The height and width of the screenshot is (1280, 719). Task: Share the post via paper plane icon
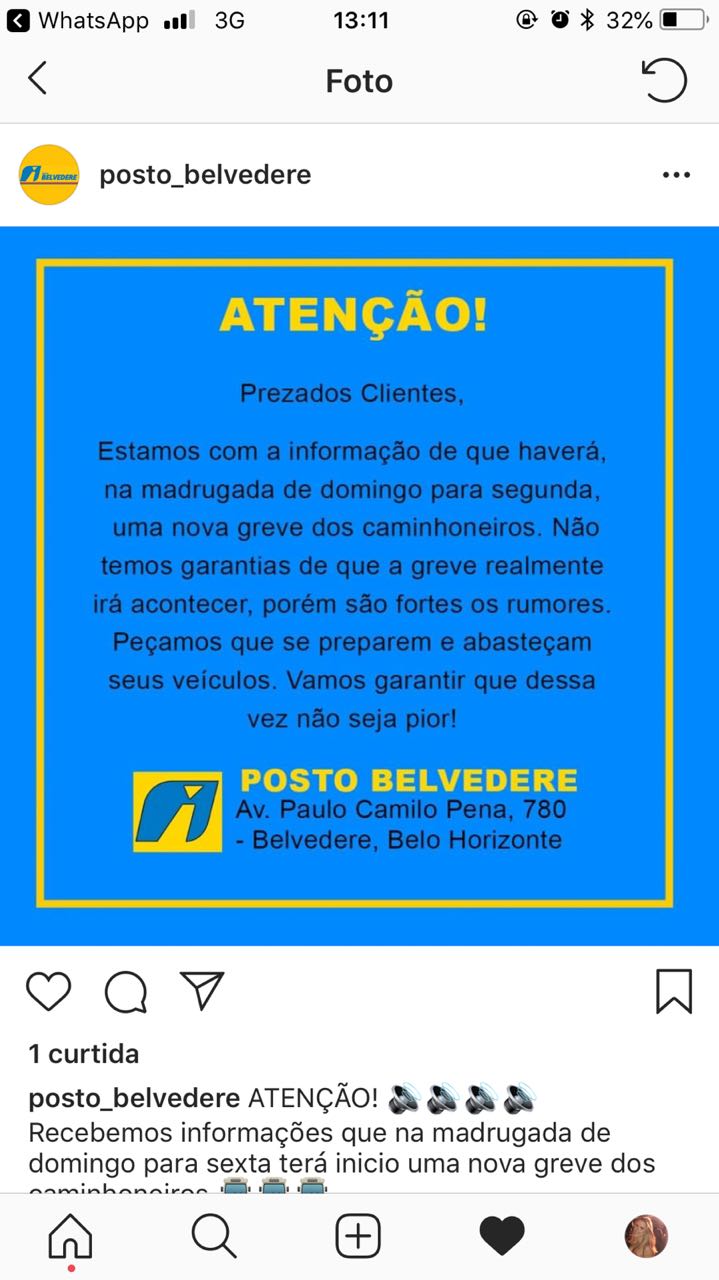click(202, 990)
